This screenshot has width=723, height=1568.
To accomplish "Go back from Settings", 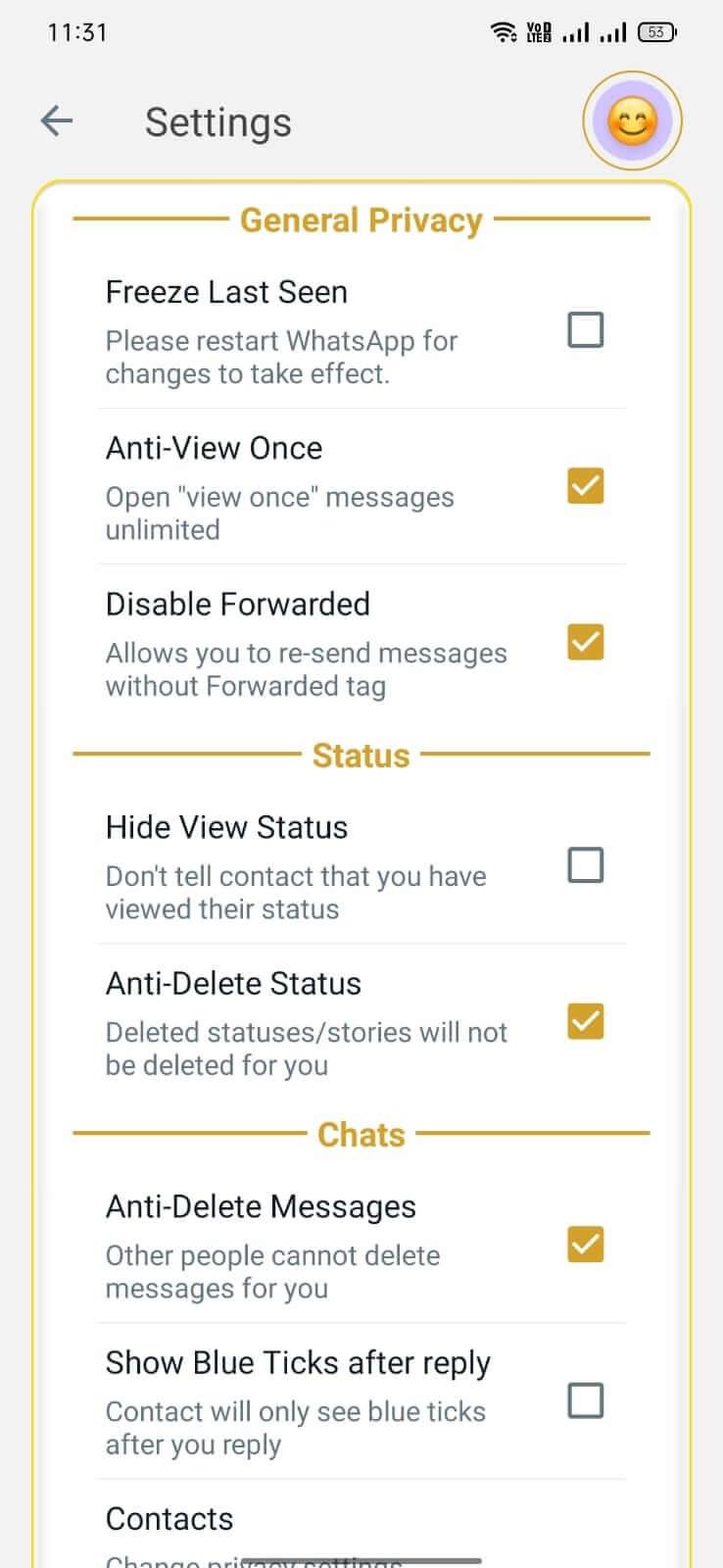I will point(57,122).
